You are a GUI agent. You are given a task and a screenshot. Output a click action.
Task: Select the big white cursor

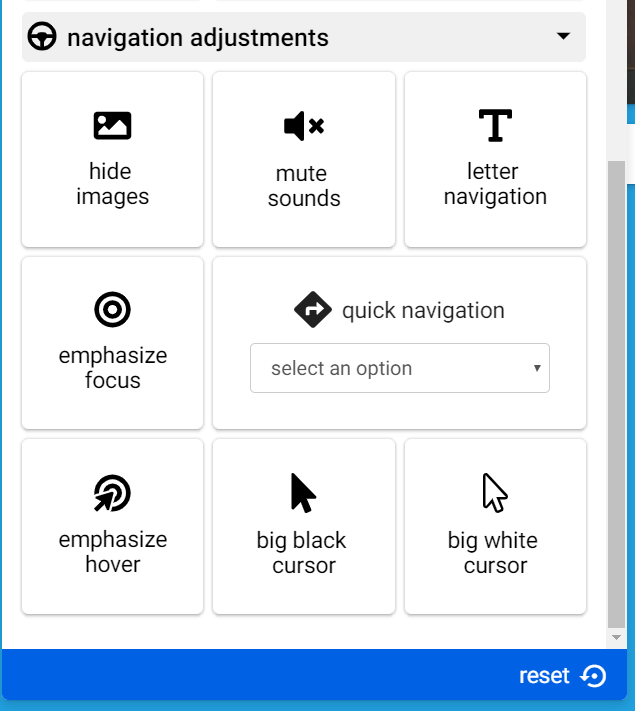[x=495, y=526]
